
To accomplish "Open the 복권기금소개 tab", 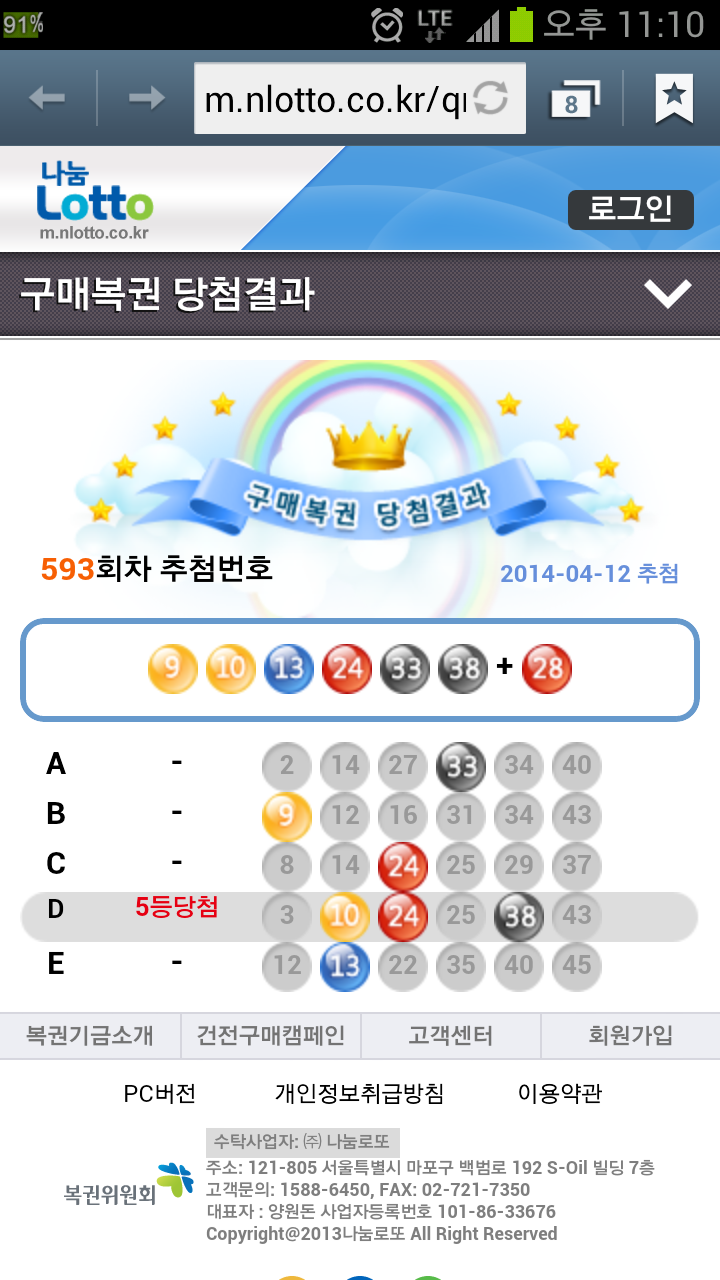I will (90, 1035).
